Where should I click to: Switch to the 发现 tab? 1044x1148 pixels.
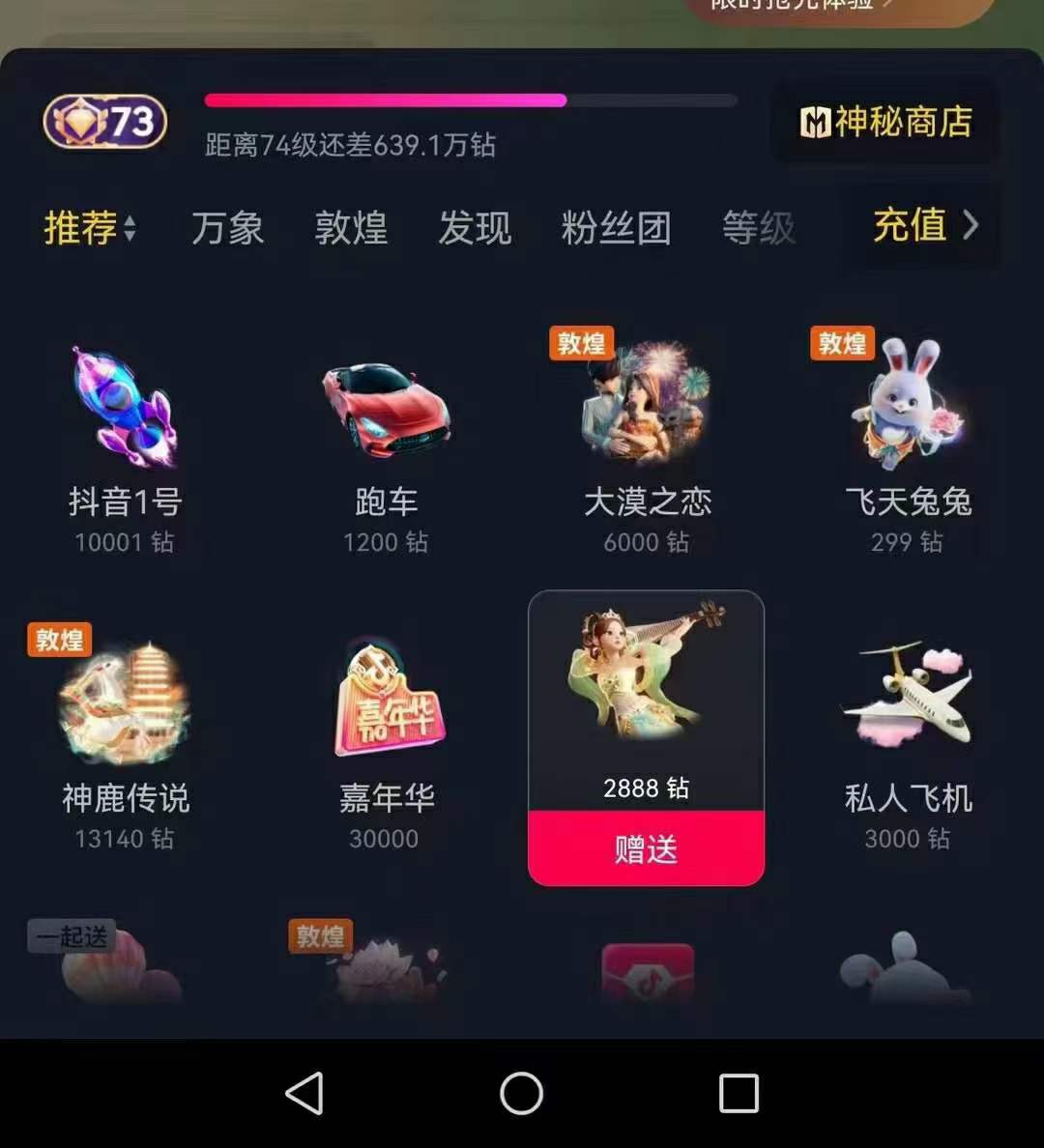475,228
